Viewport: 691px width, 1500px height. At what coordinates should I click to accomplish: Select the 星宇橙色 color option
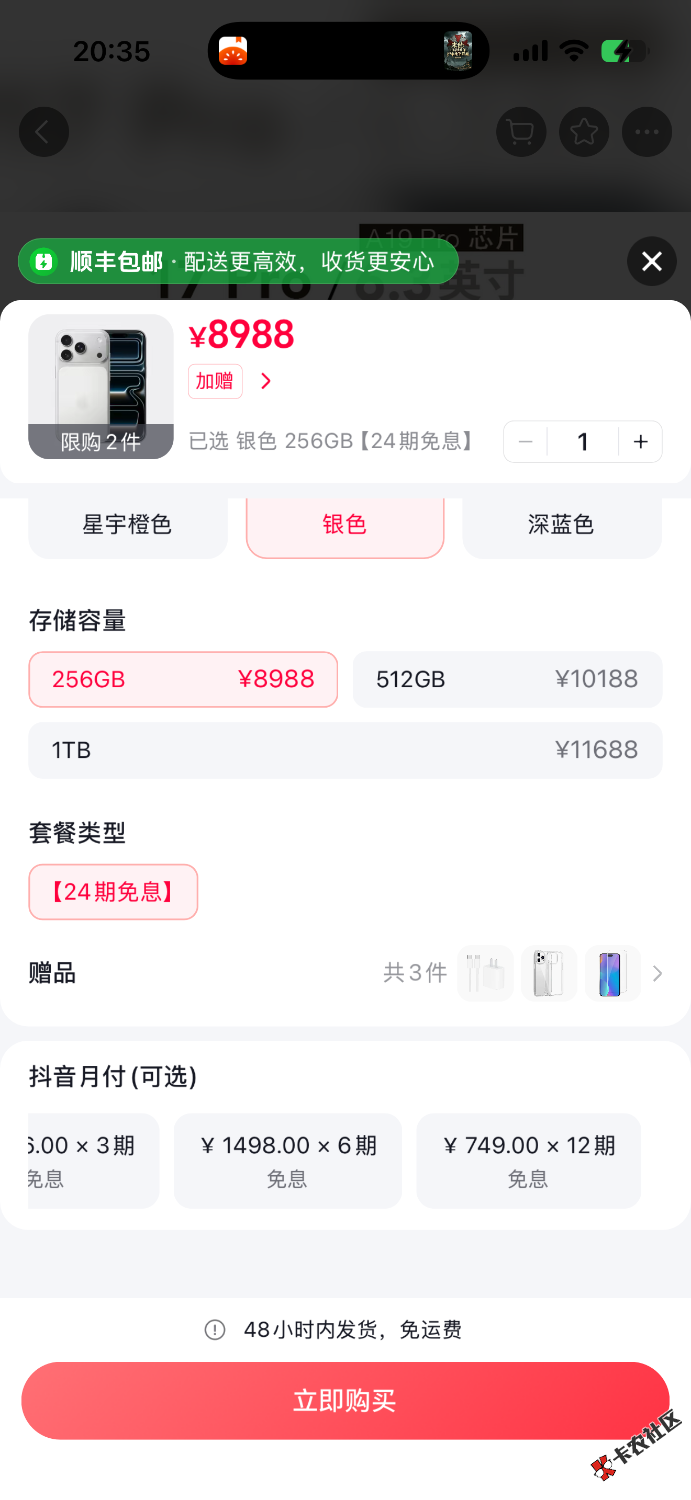[128, 525]
